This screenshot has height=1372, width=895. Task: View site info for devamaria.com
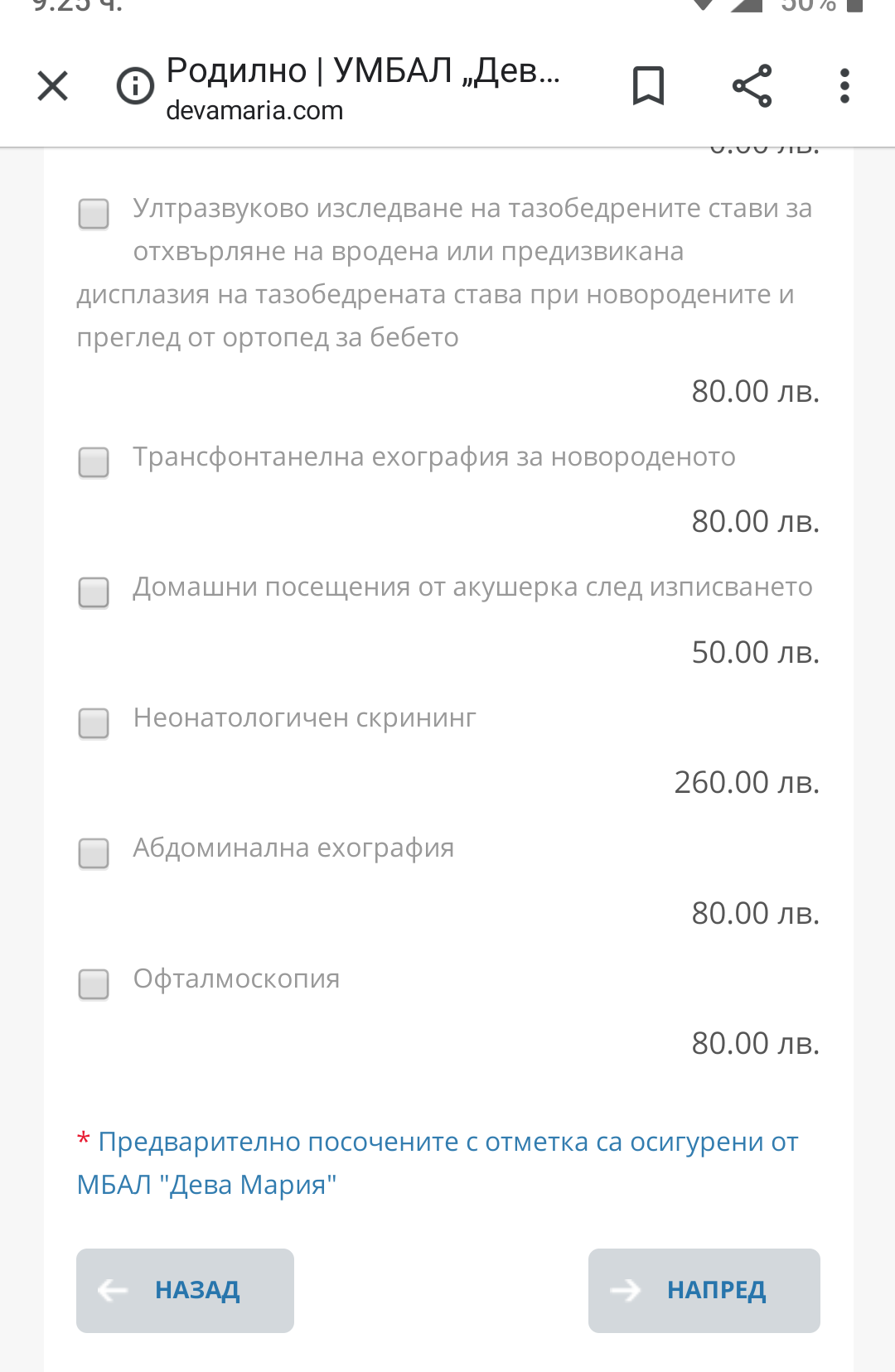click(x=135, y=86)
